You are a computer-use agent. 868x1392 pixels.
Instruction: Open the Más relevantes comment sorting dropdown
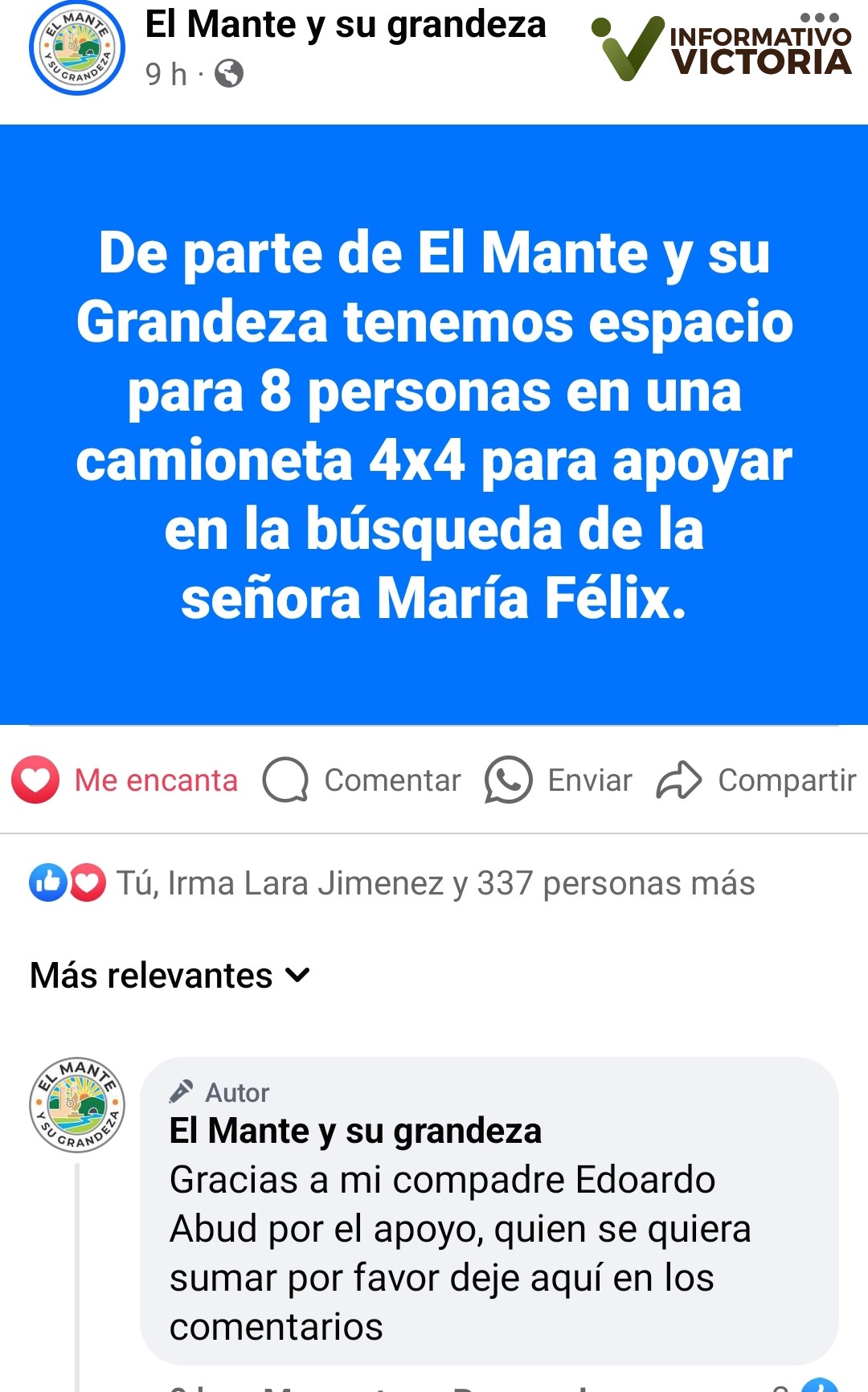170,976
